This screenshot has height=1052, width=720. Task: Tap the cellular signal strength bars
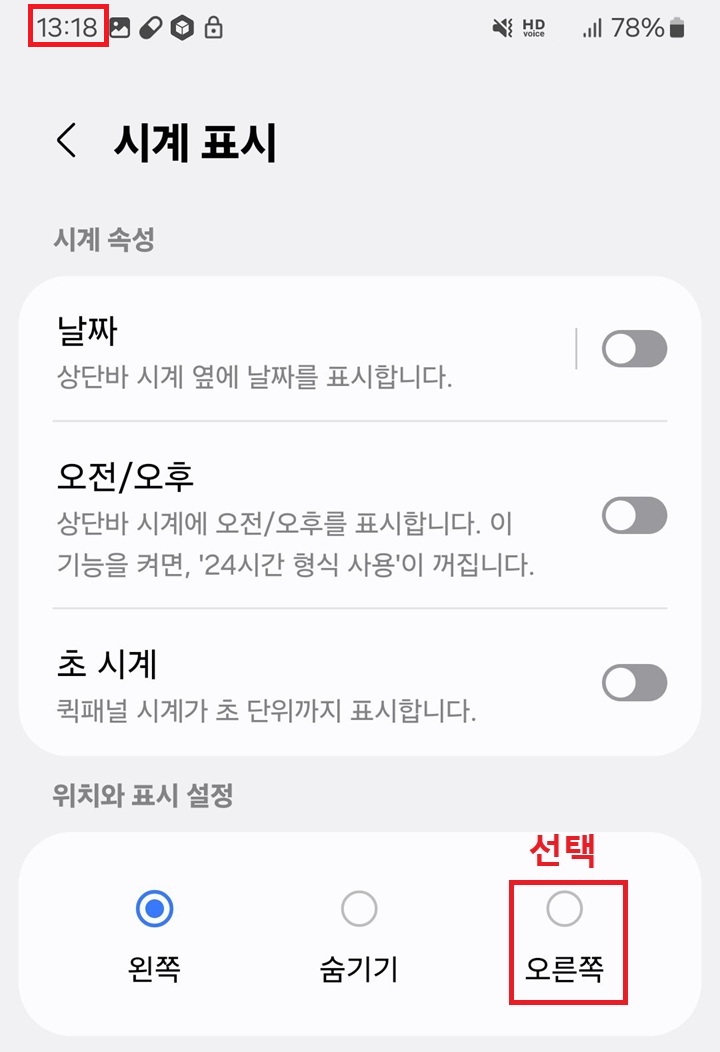(x=592, y=30)
